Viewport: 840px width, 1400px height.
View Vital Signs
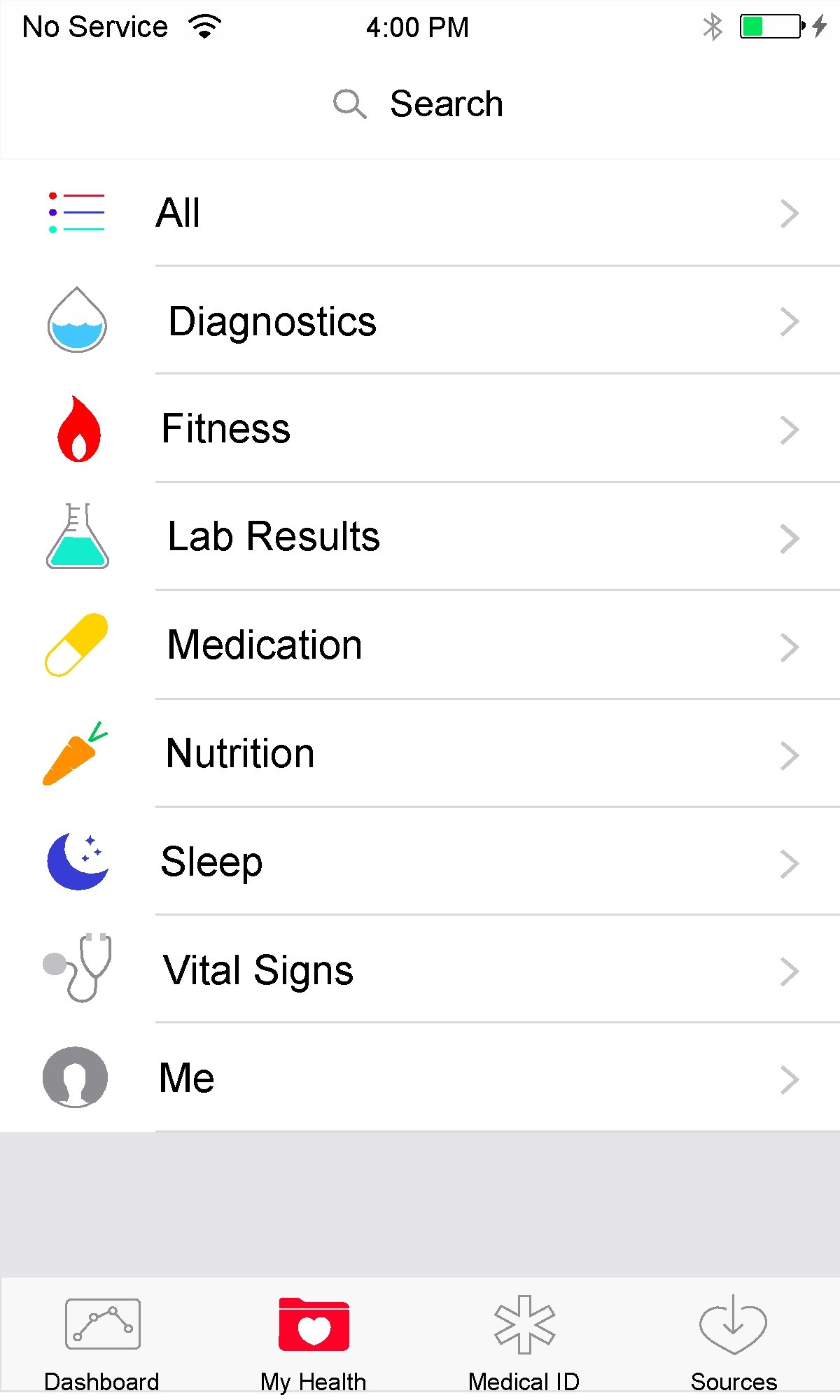(x=420, y=970)
